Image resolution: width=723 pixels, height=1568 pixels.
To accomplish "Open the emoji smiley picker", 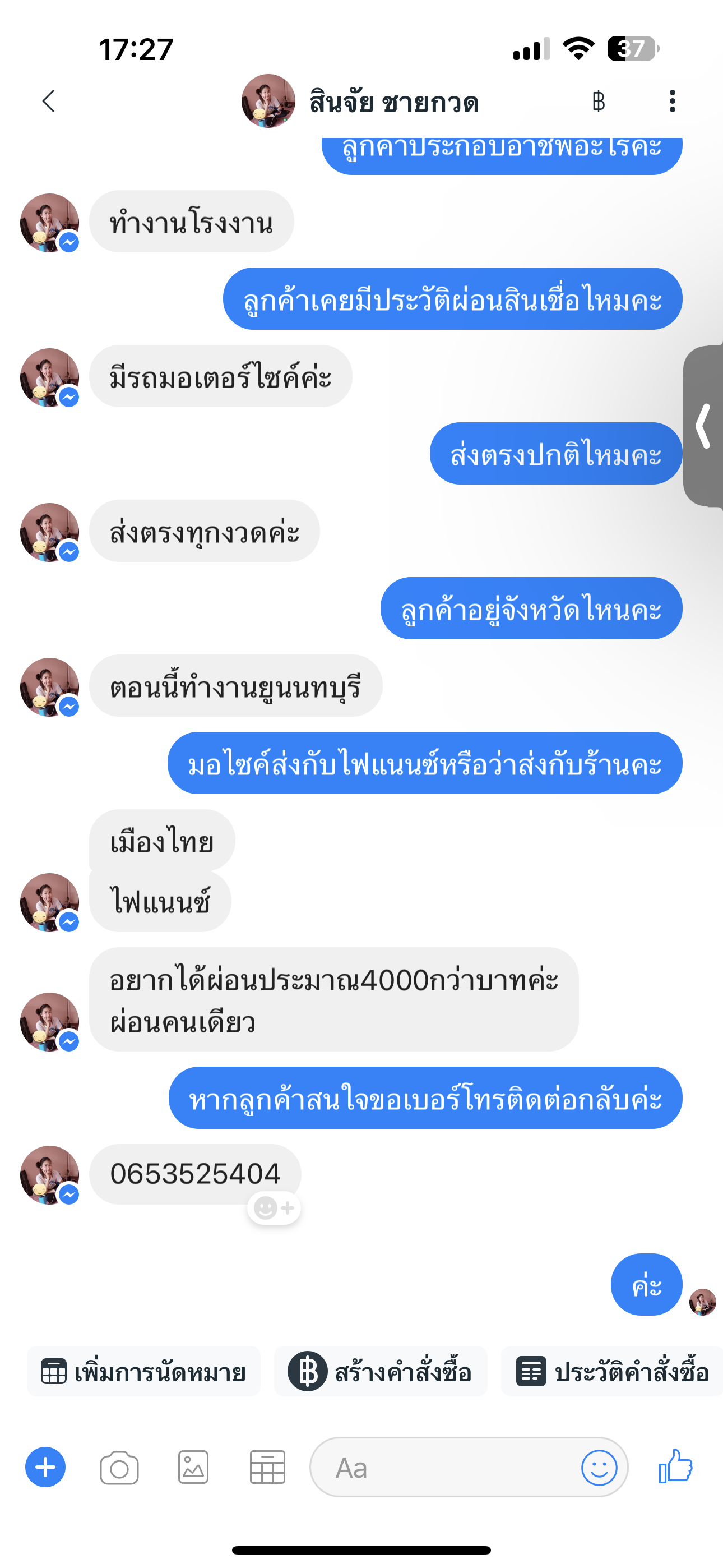I will [x=599, y=1468].
